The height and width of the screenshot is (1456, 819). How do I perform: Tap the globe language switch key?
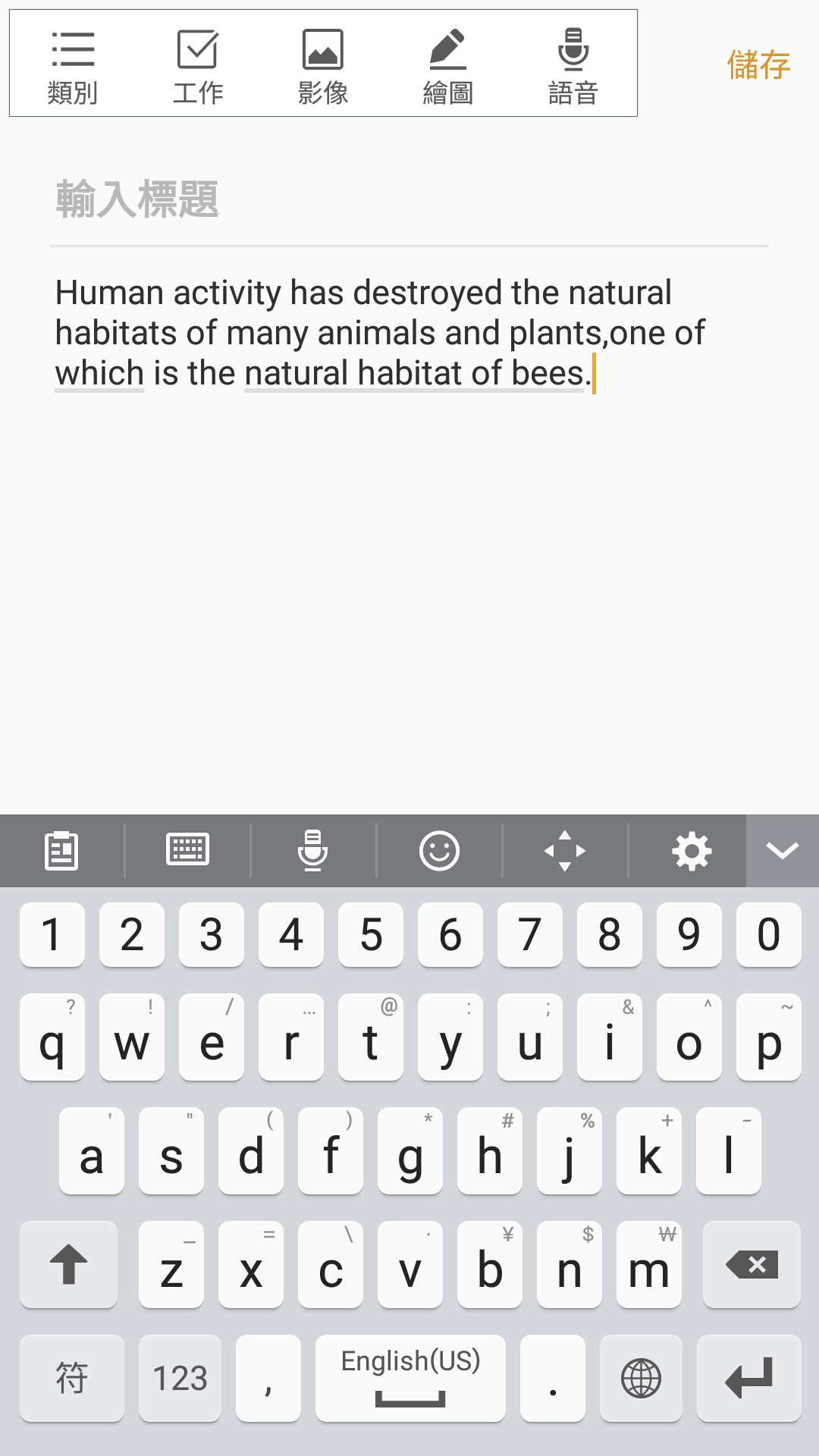tap(641, 1378)
